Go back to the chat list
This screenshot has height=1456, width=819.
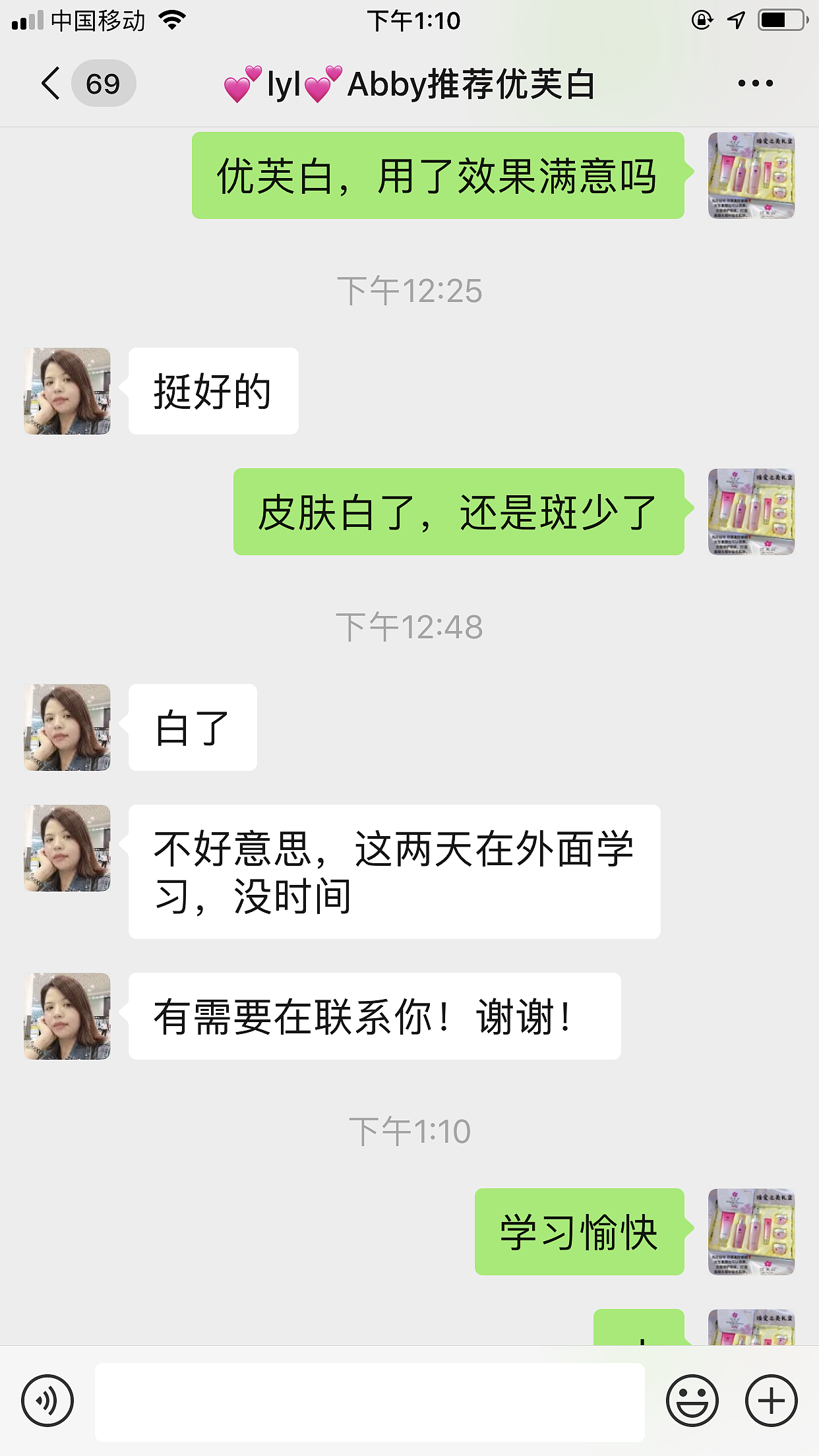tap(51, 84)
